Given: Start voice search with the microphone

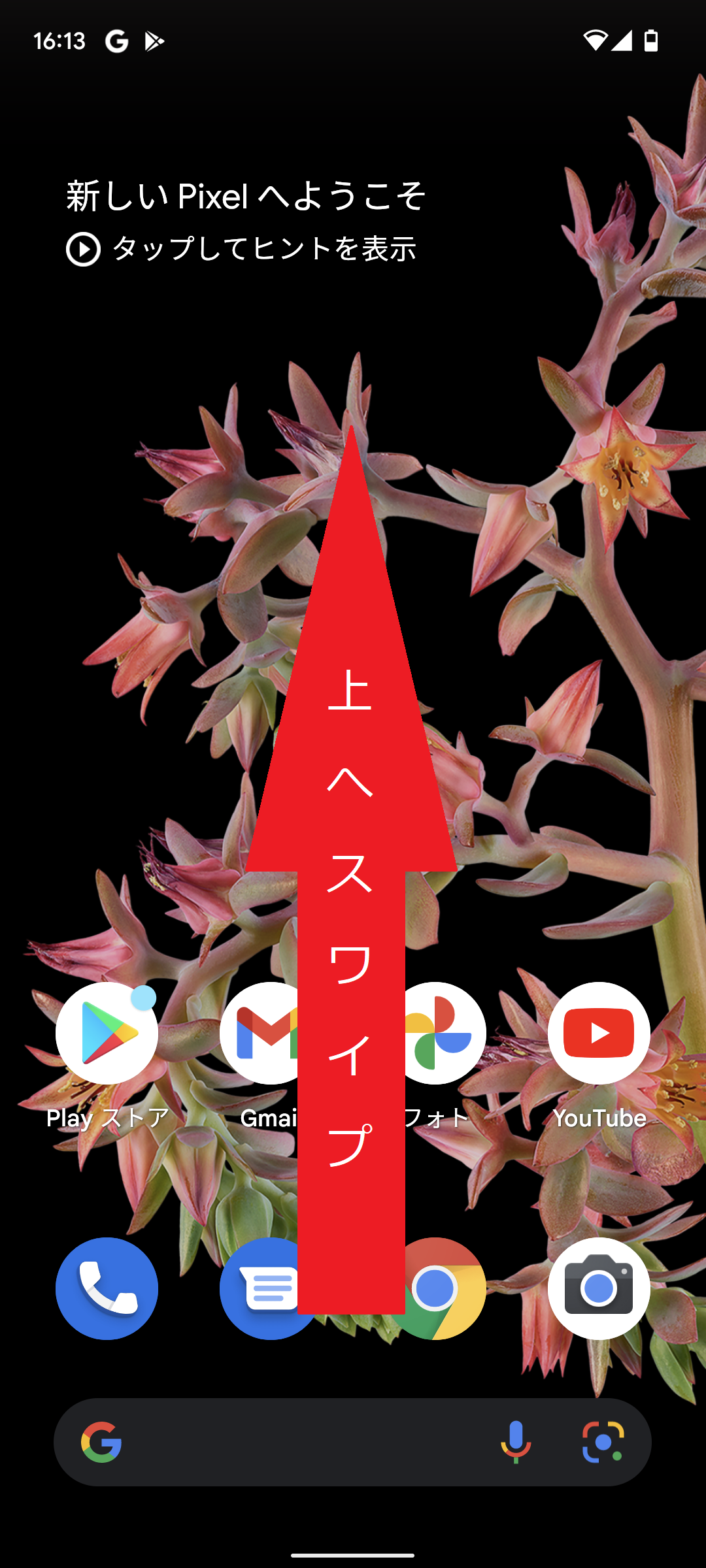Looking at the screenshot, I should click(x=516, y=1443).
